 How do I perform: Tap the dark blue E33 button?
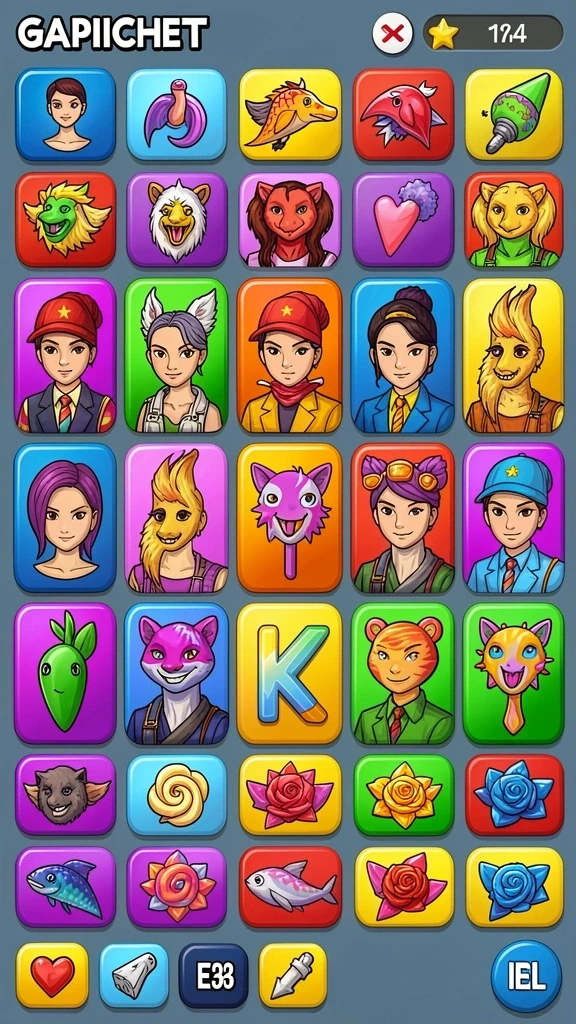pyautogui.click(x=214, y=975)
